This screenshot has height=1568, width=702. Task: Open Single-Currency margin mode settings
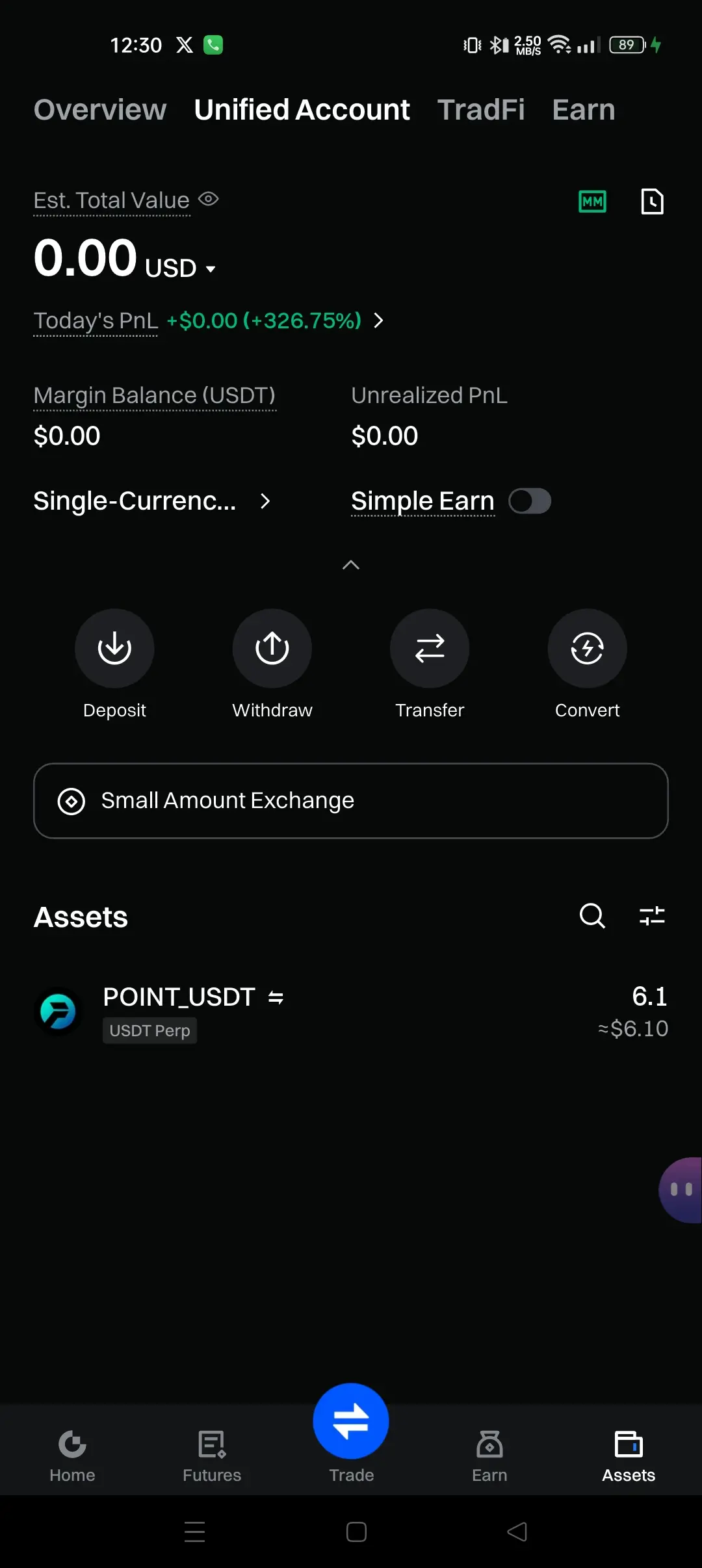pyautogui.click(x=152, y=501)
